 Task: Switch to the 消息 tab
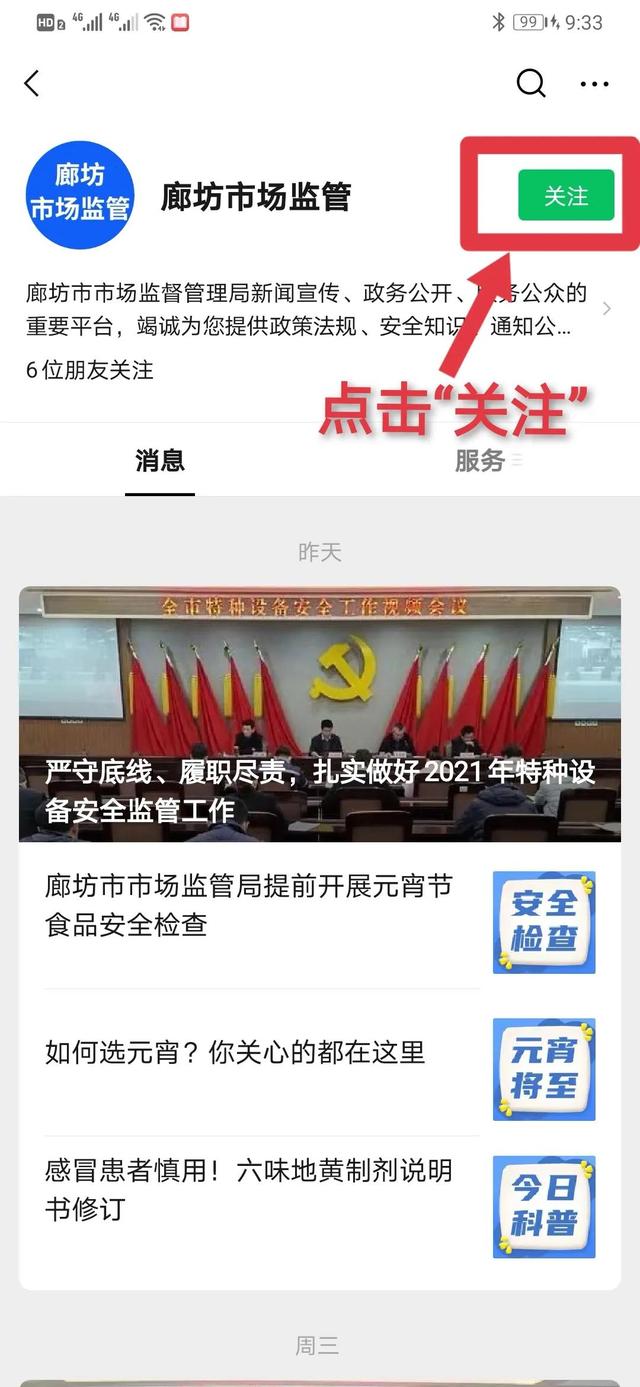[160, 461]
